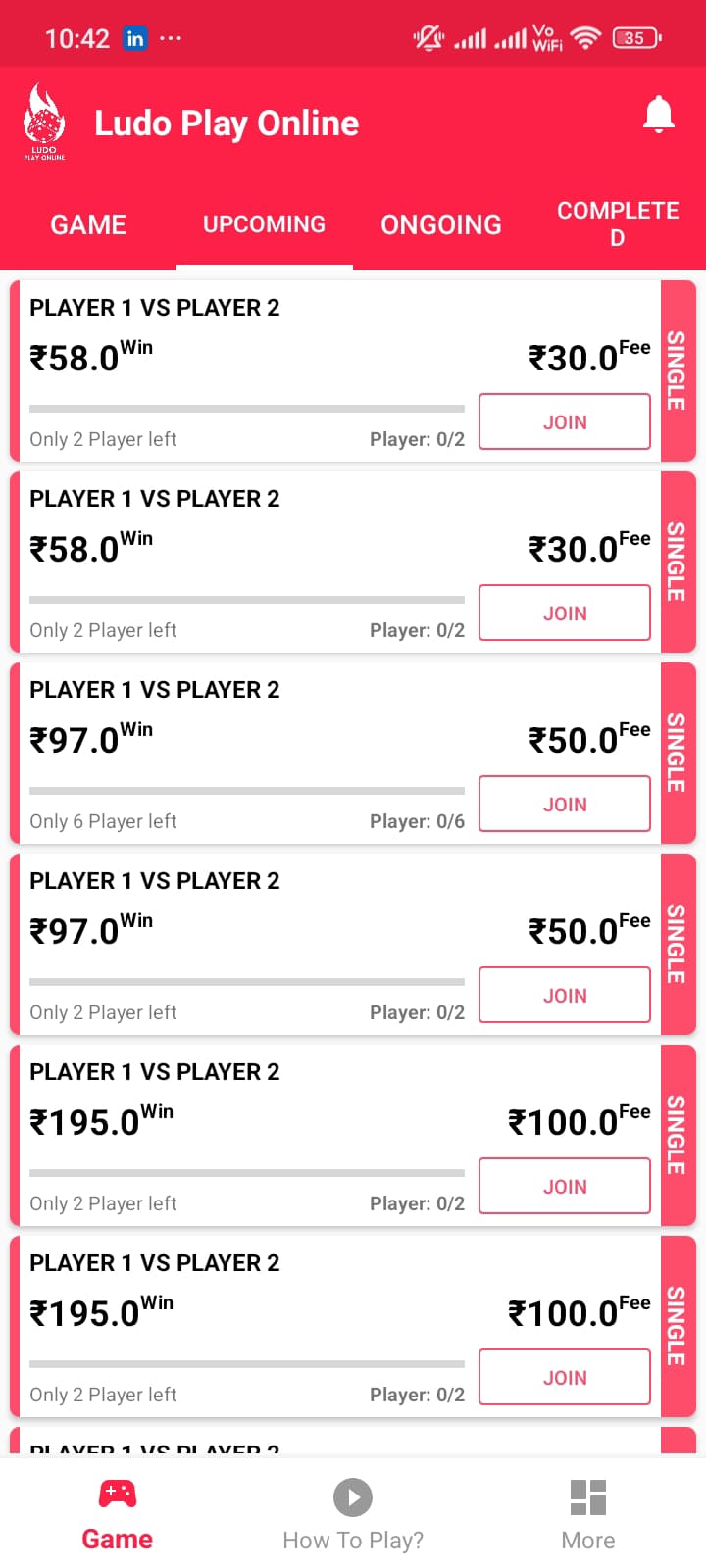
Task: Open the COMPLETED tab
Action: click(x=618, y=224)
